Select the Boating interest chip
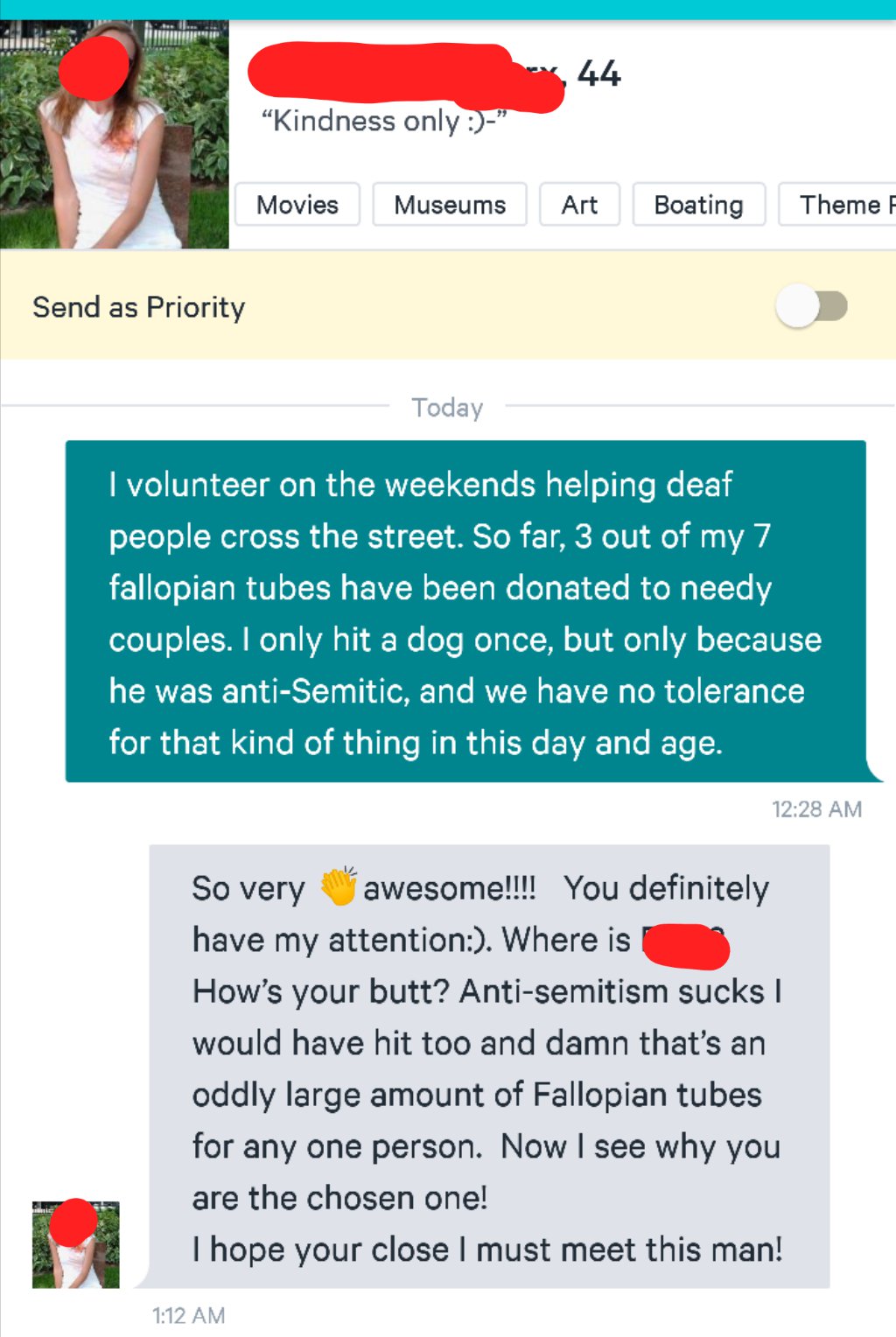Screen dimensions: 896x1337 click(698, 205)
